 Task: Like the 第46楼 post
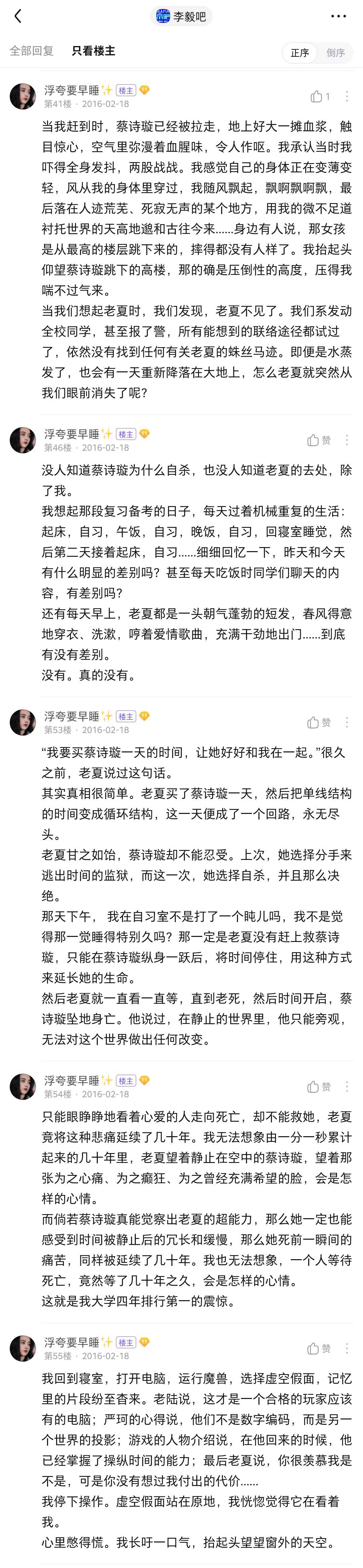click(x=320, y=440)
